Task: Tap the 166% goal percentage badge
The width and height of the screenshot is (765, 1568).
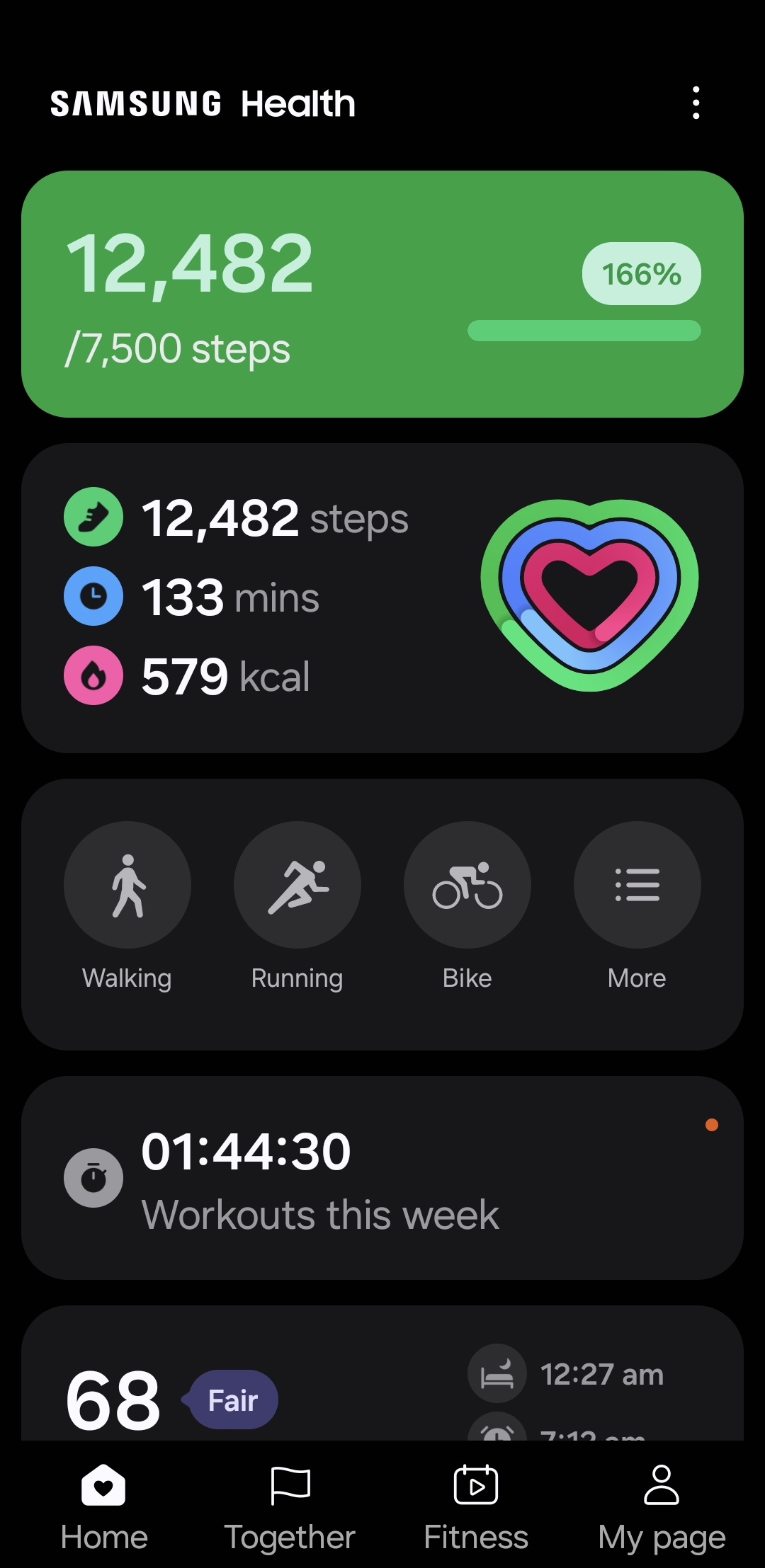Action: [640, 274]
